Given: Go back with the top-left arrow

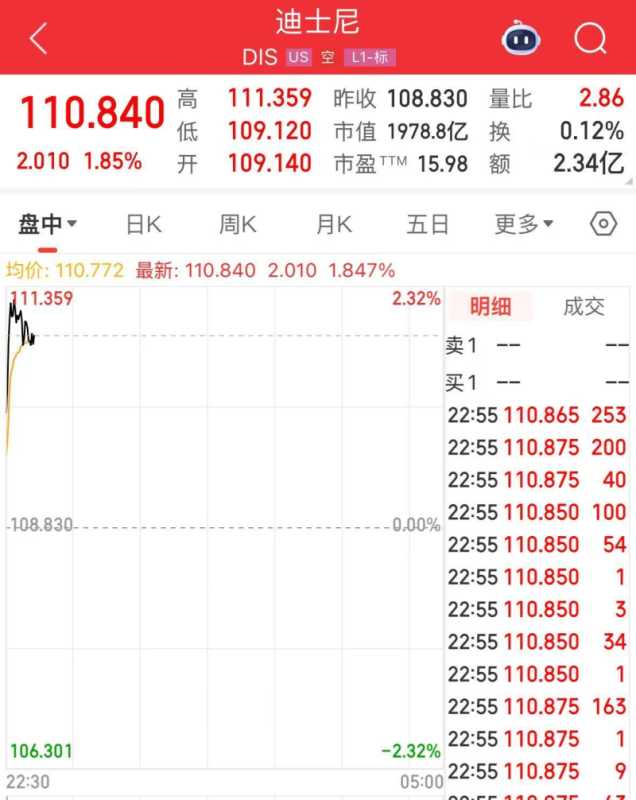Looking at the screenshot, I should click(x=38, y=38).
